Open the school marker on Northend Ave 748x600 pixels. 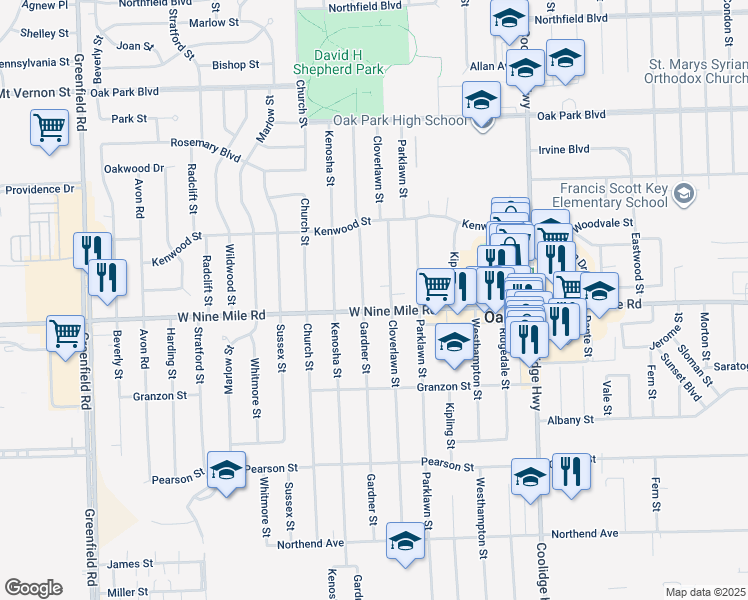click(405, 542)
